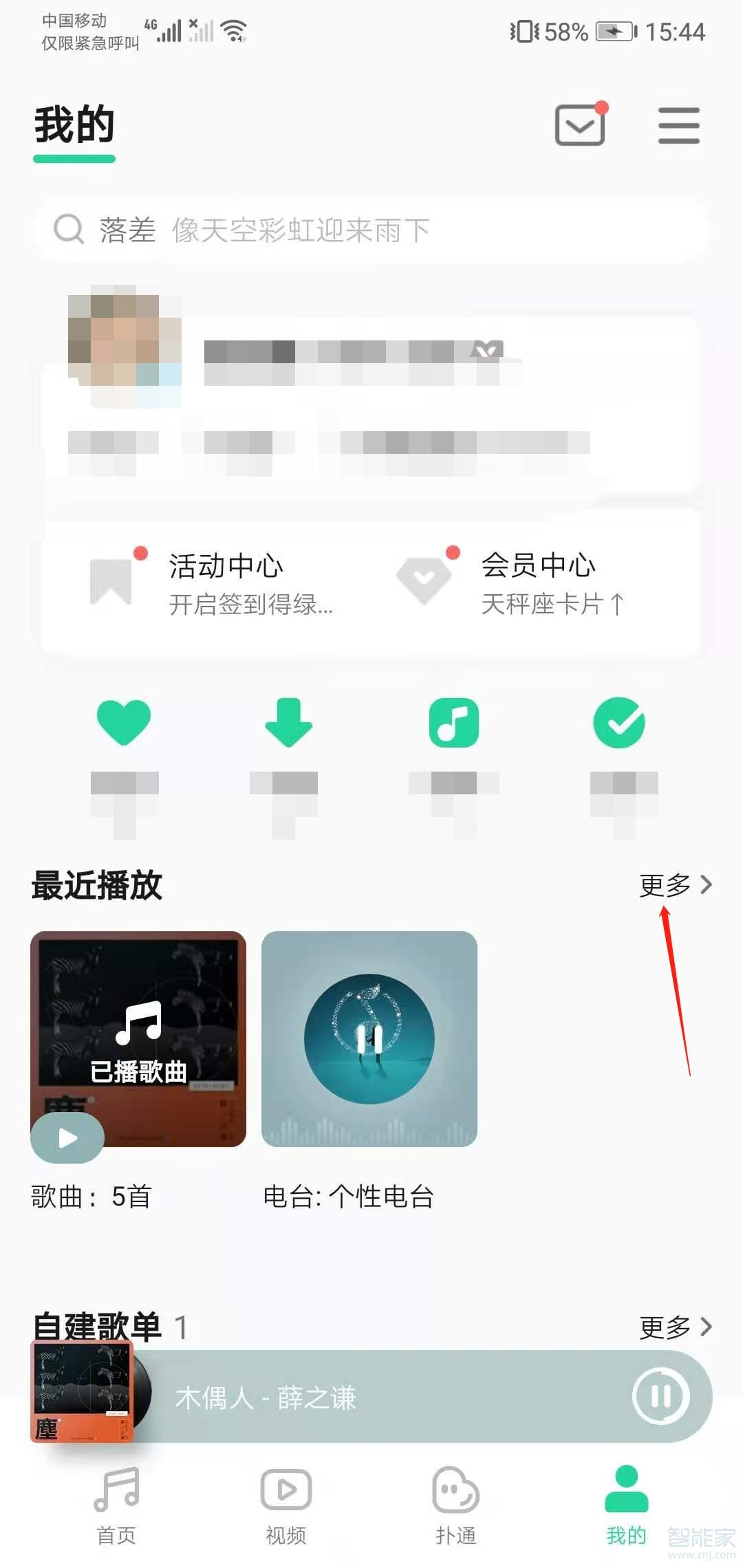Open the message inbox icon
The width and height of the screenshot is (743, 1568).
pos(580,126)
